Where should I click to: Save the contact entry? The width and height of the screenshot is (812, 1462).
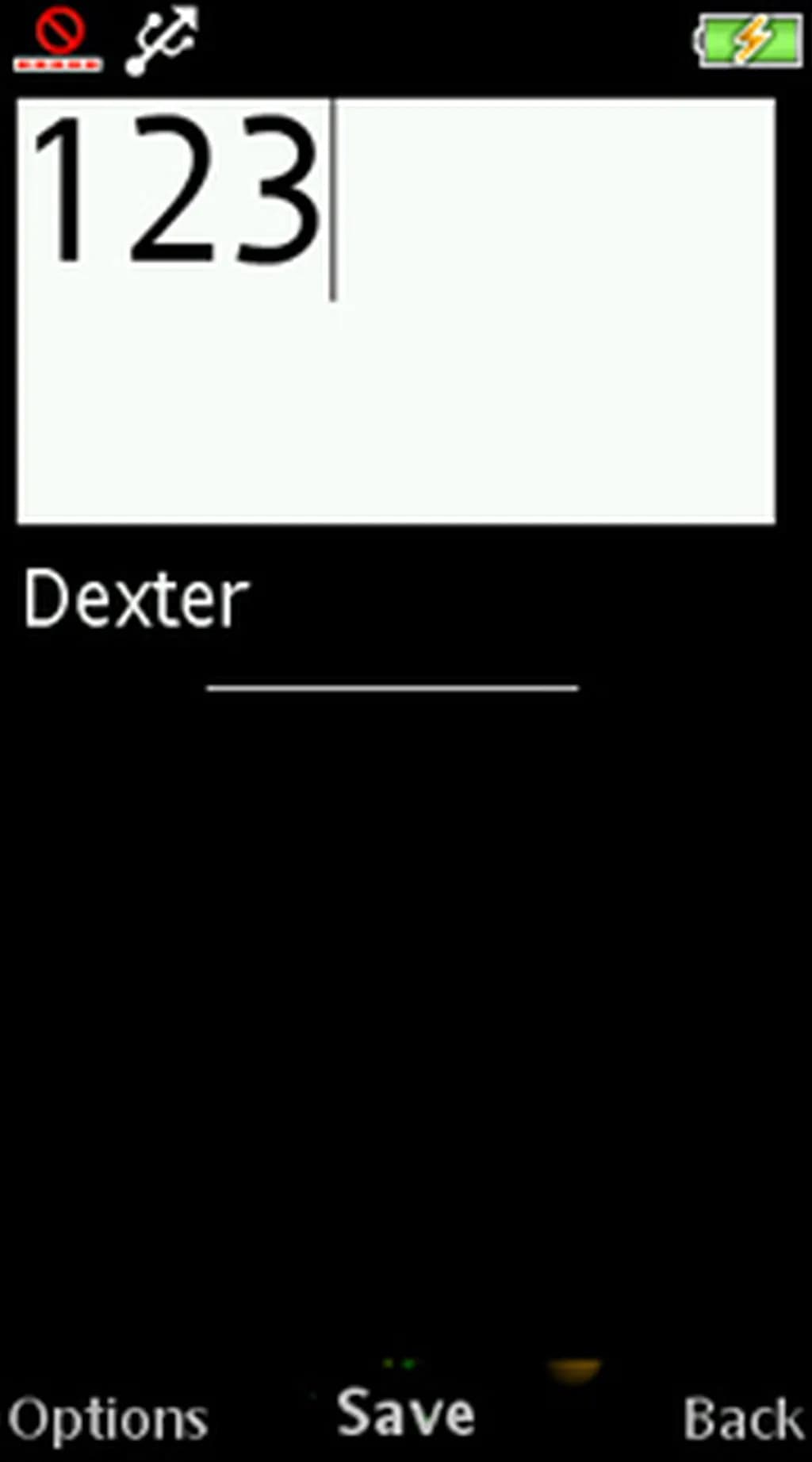[x=405, y=1414]
